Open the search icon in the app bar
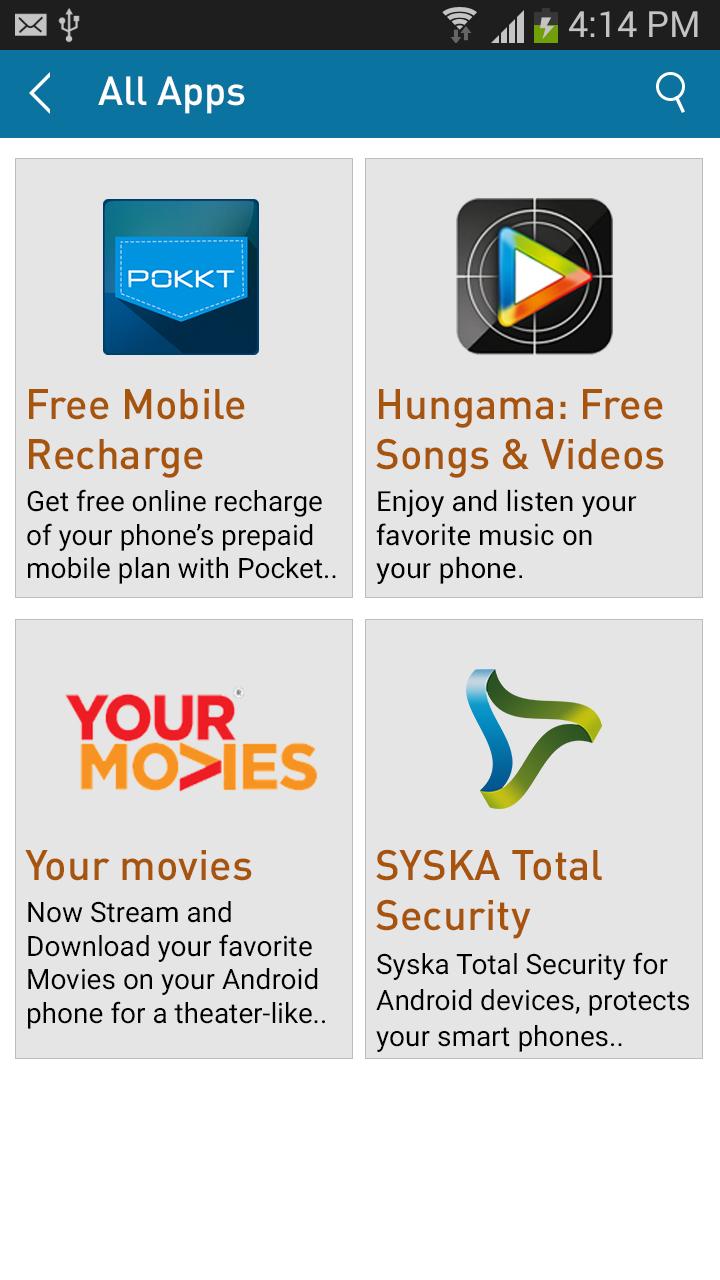 671,93
